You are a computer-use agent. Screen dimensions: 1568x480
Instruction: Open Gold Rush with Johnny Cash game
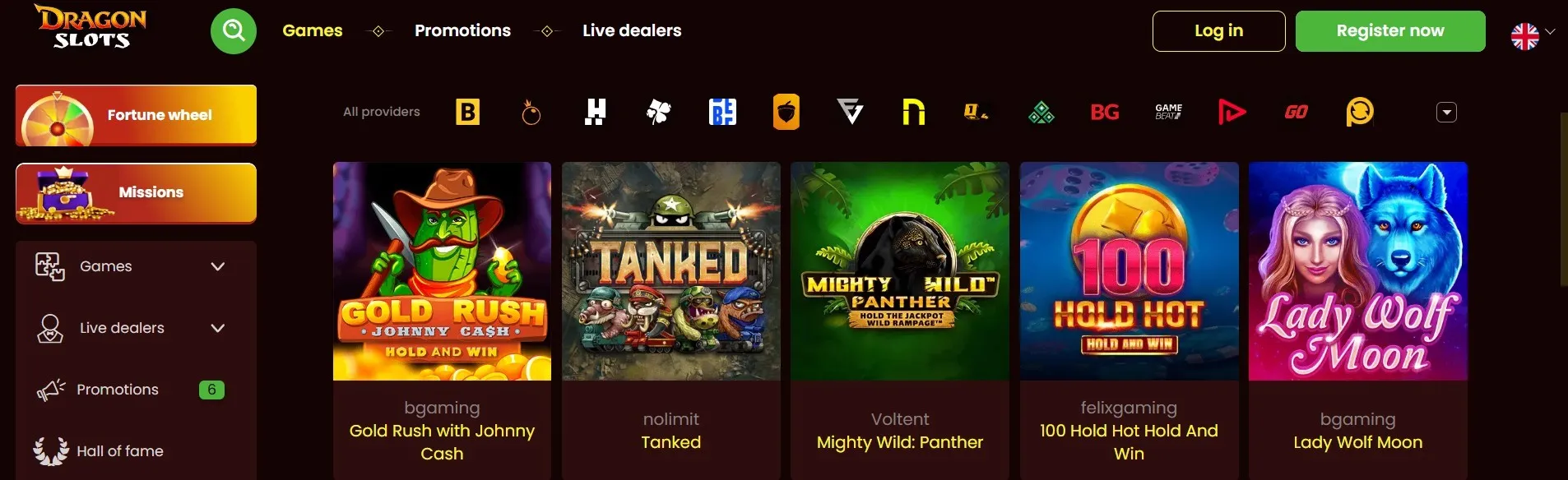coord(442,271)
